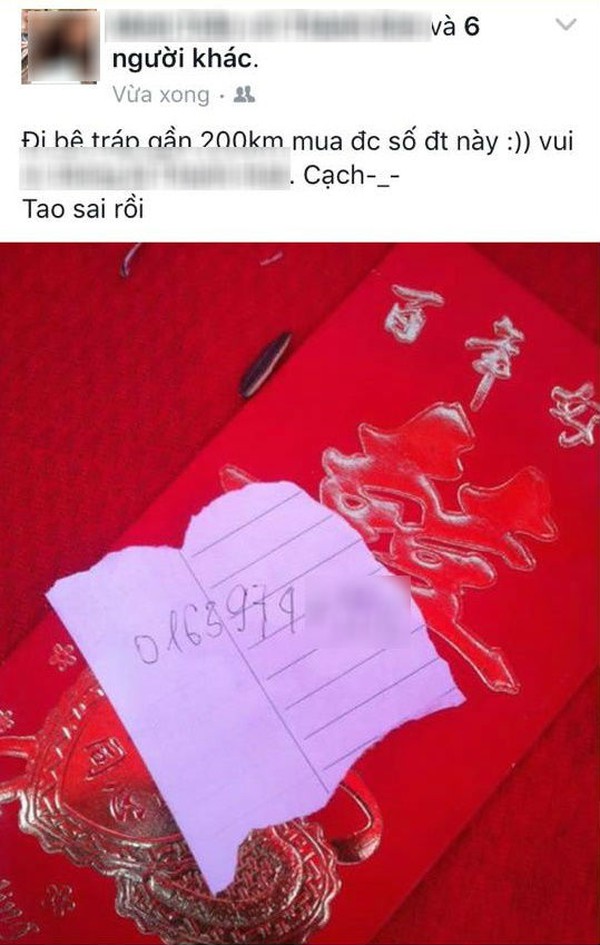Open the poster's profile picture
This screenshot has height=945, width=600.
coord(61,47)
